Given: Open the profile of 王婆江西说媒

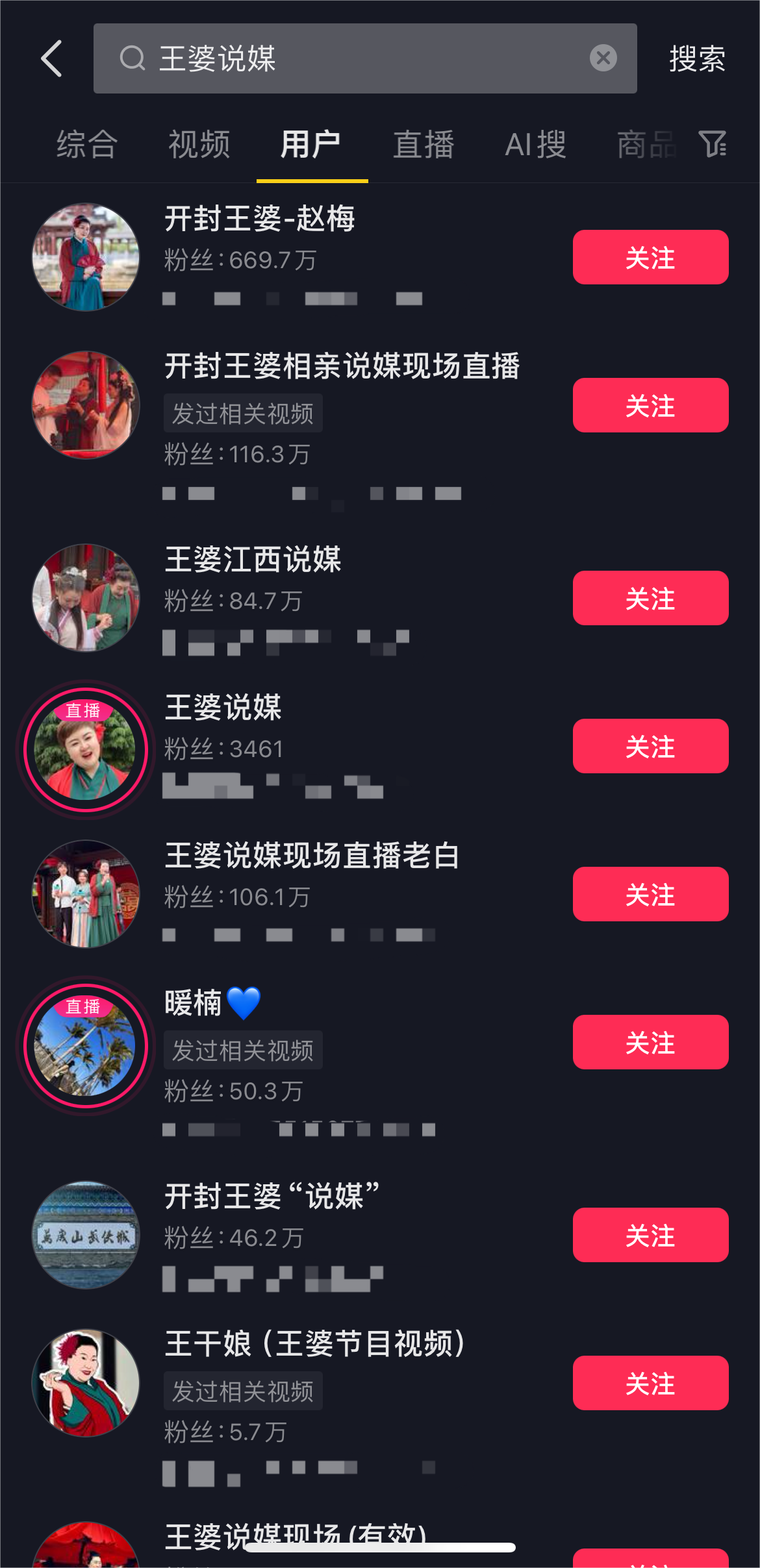Looking at the screenshot, I should click(253, 560).
